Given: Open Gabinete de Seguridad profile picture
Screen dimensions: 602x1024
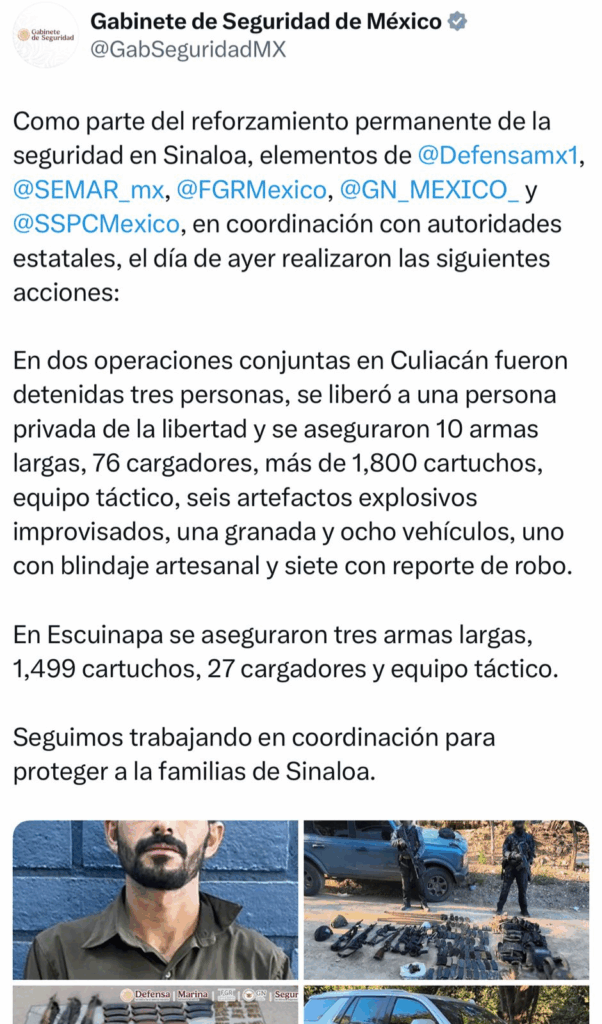Looking at the screenshot, I should pos(46,35).
